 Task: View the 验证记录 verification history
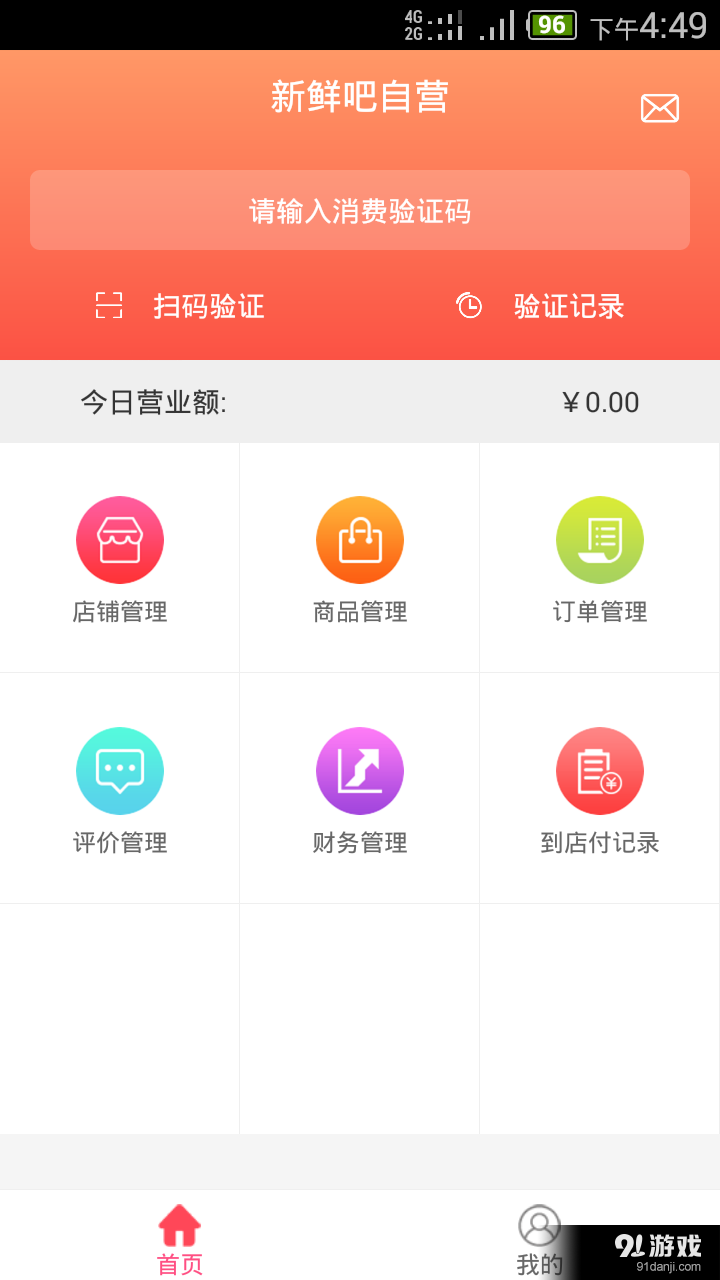click(569, 306)
